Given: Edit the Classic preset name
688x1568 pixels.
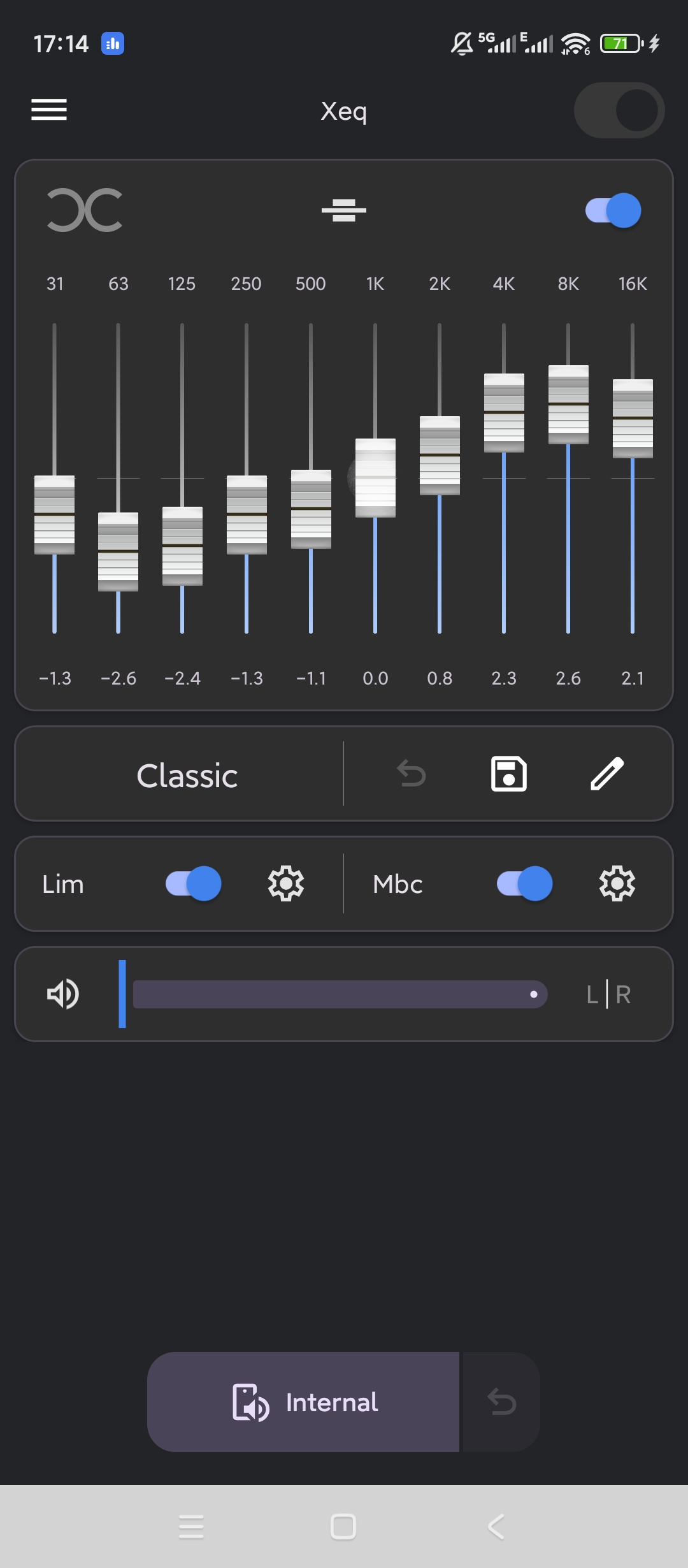Looking at the screenshot, I should [x=606, y=773].
